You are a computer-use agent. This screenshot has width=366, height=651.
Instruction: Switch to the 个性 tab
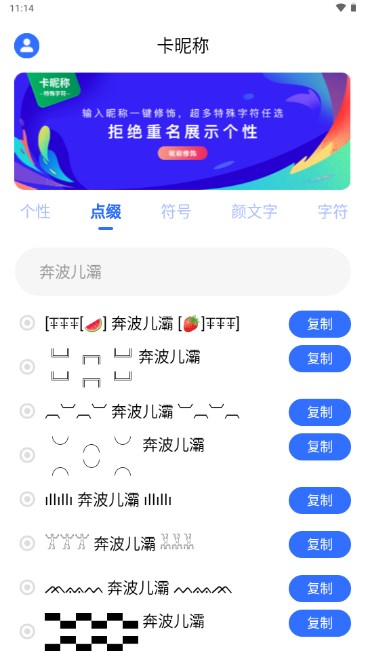[35, 212]
